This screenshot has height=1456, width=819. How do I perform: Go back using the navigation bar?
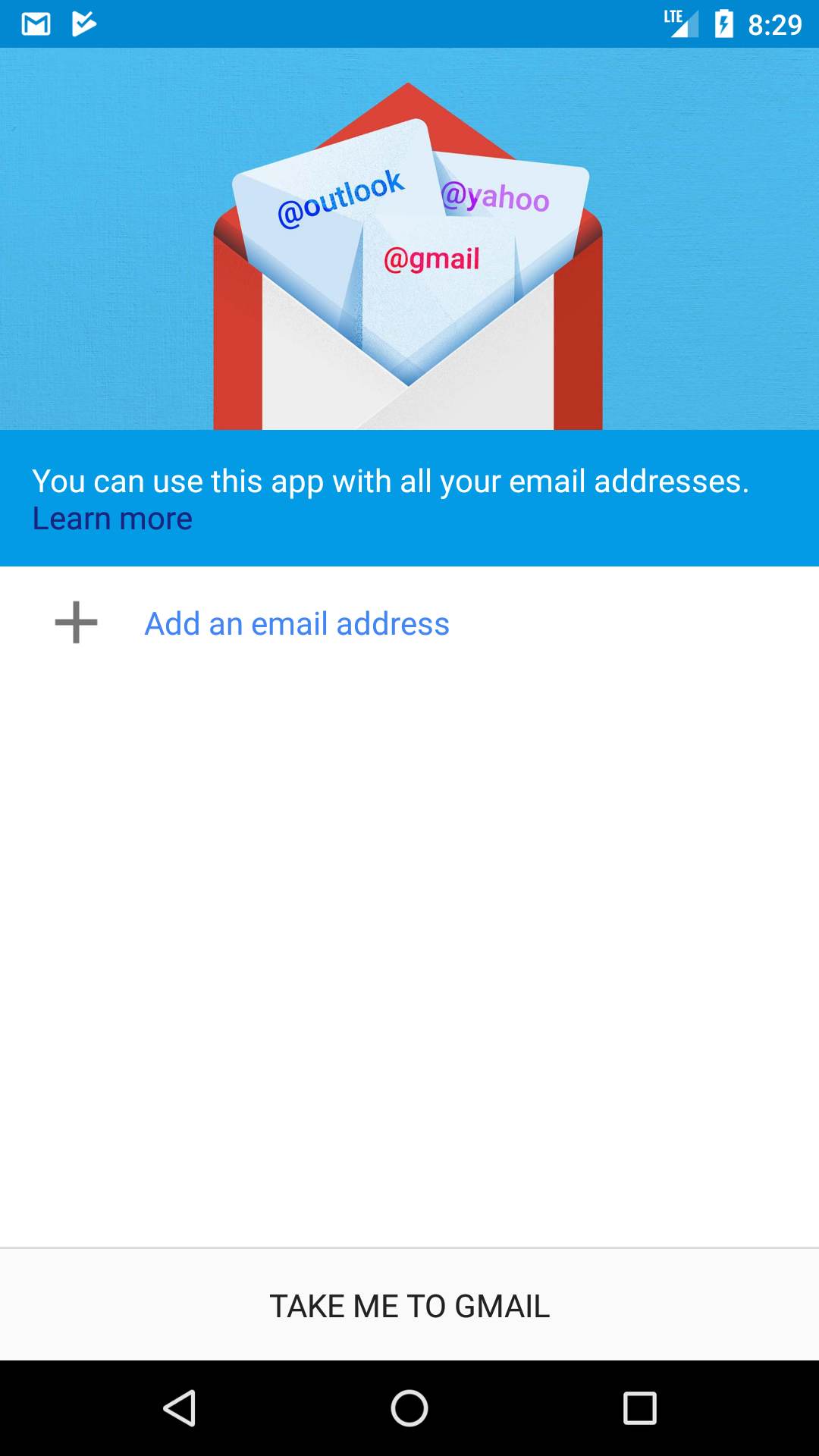point(180,1408)
